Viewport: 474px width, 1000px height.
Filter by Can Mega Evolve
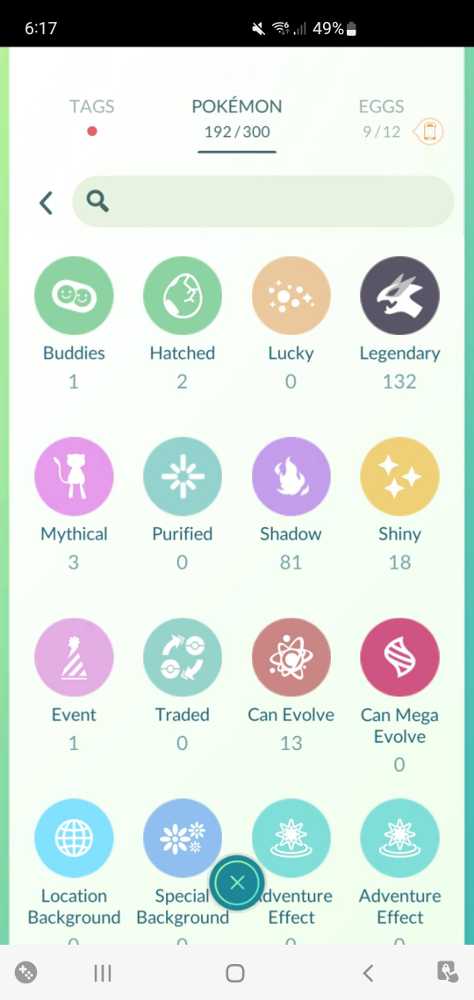(399, 658)
